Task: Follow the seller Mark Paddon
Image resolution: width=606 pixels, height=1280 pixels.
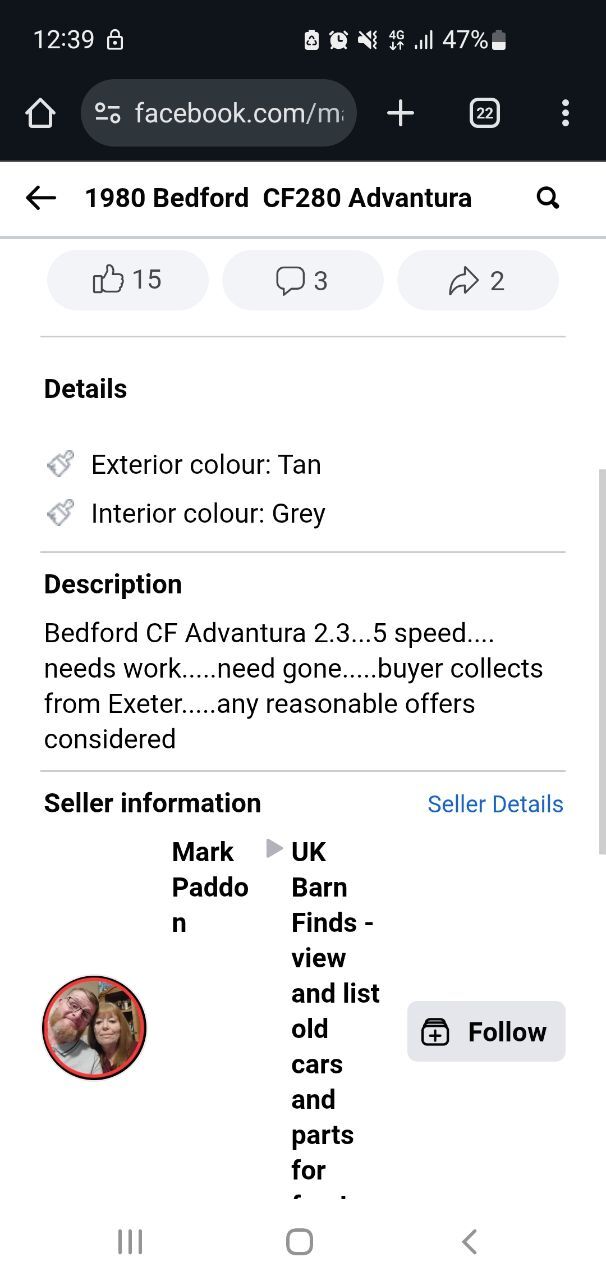Action: (486, 1031)
